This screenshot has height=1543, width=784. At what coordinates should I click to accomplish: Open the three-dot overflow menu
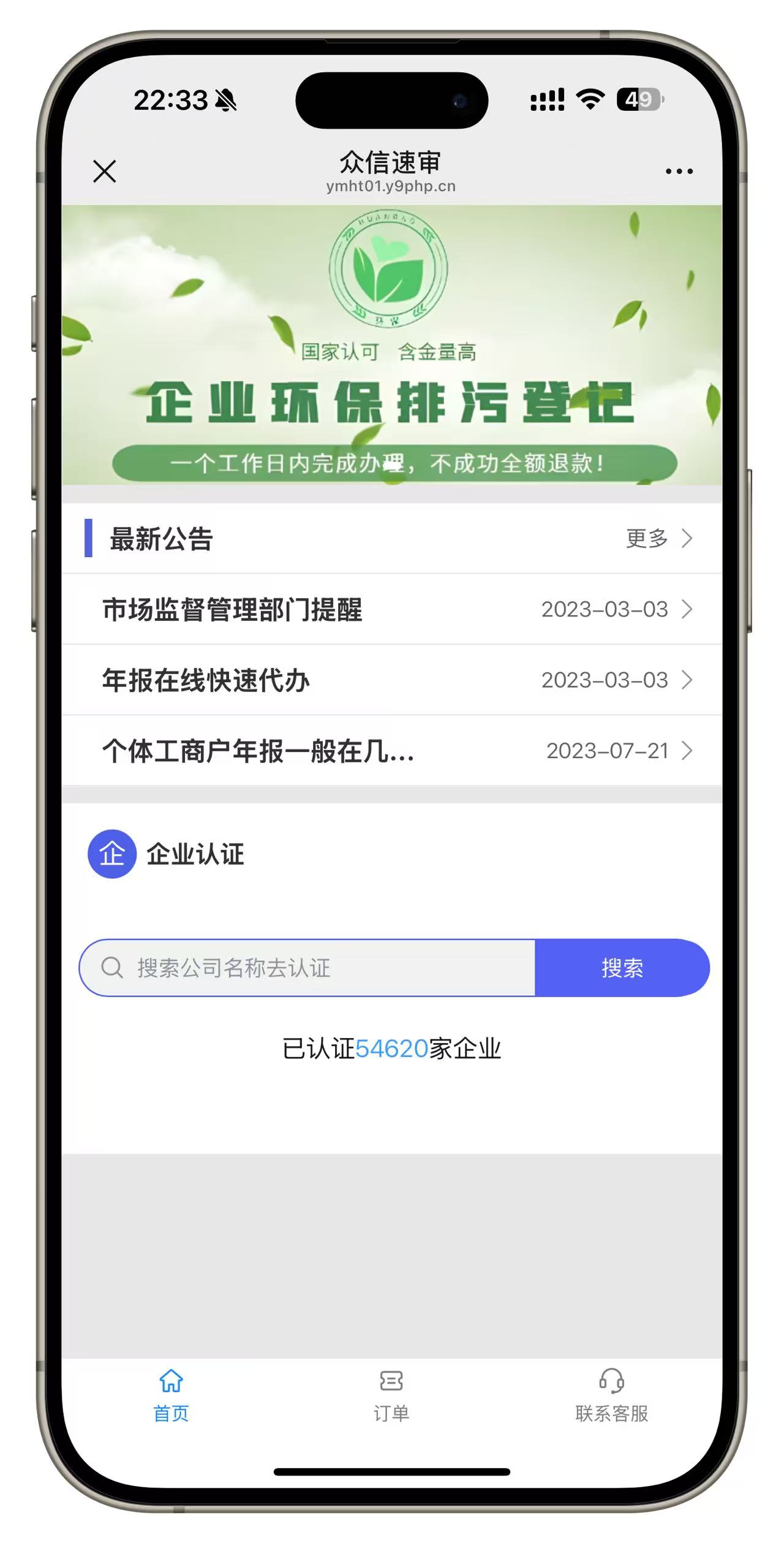click(679, 172)
